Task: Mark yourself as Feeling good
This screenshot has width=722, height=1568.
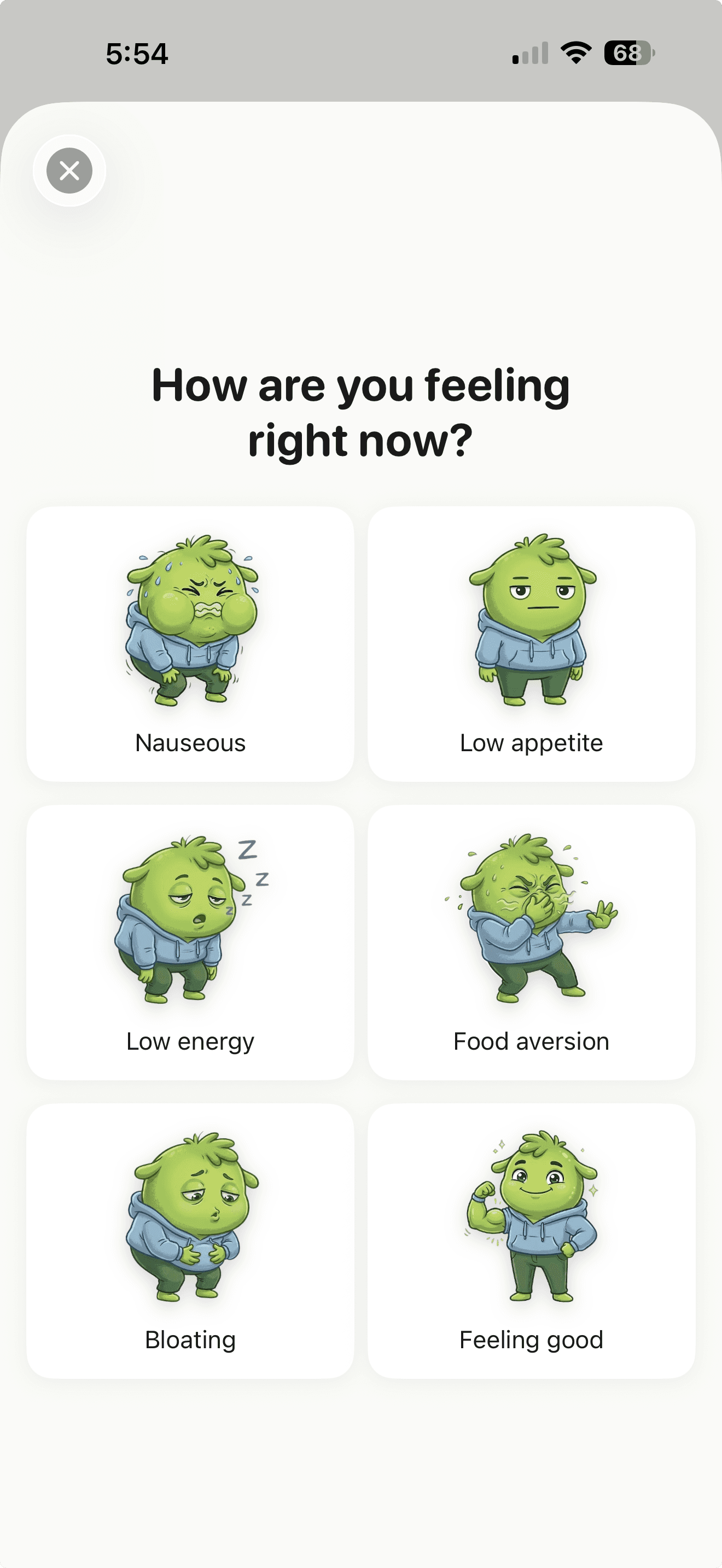Action: click(532, 1241)
